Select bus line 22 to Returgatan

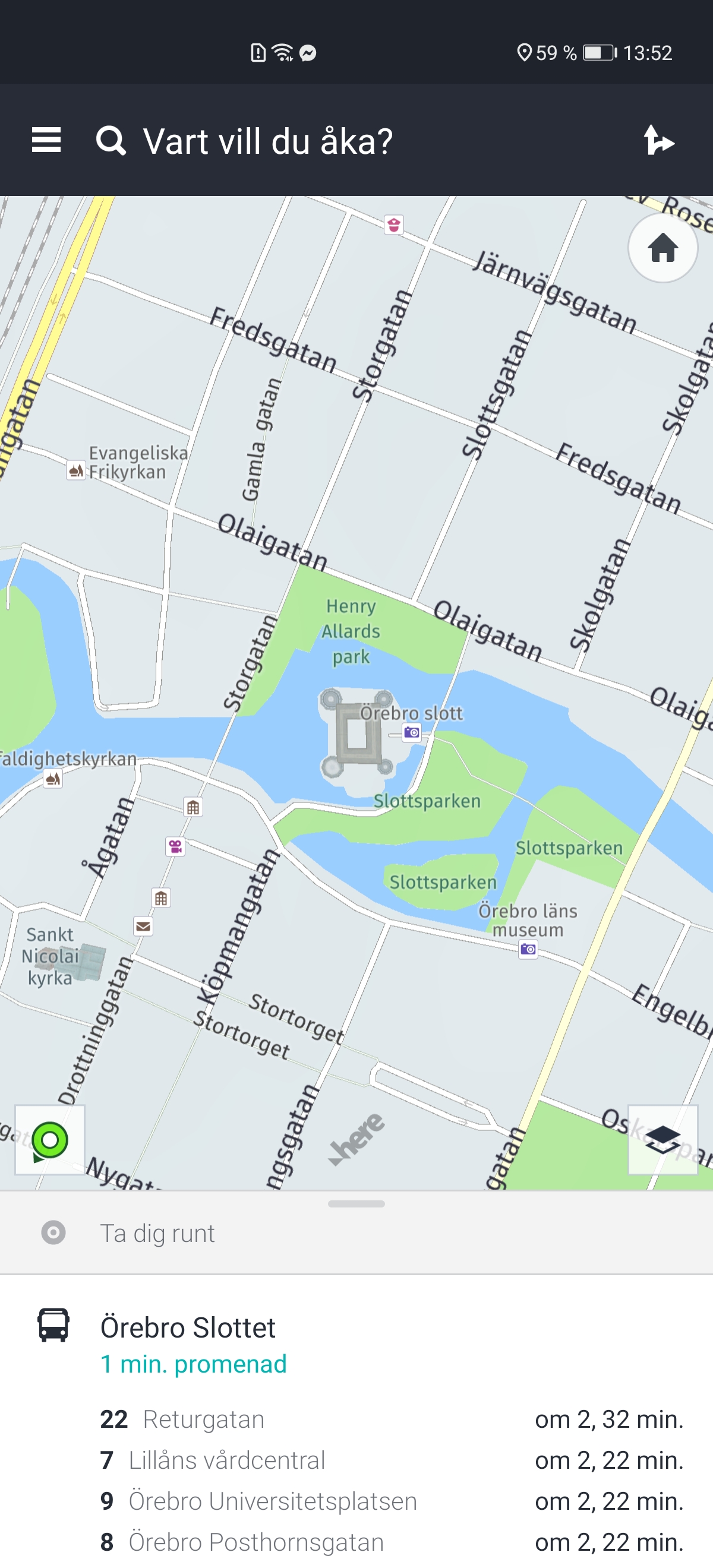coord(390,1420)
